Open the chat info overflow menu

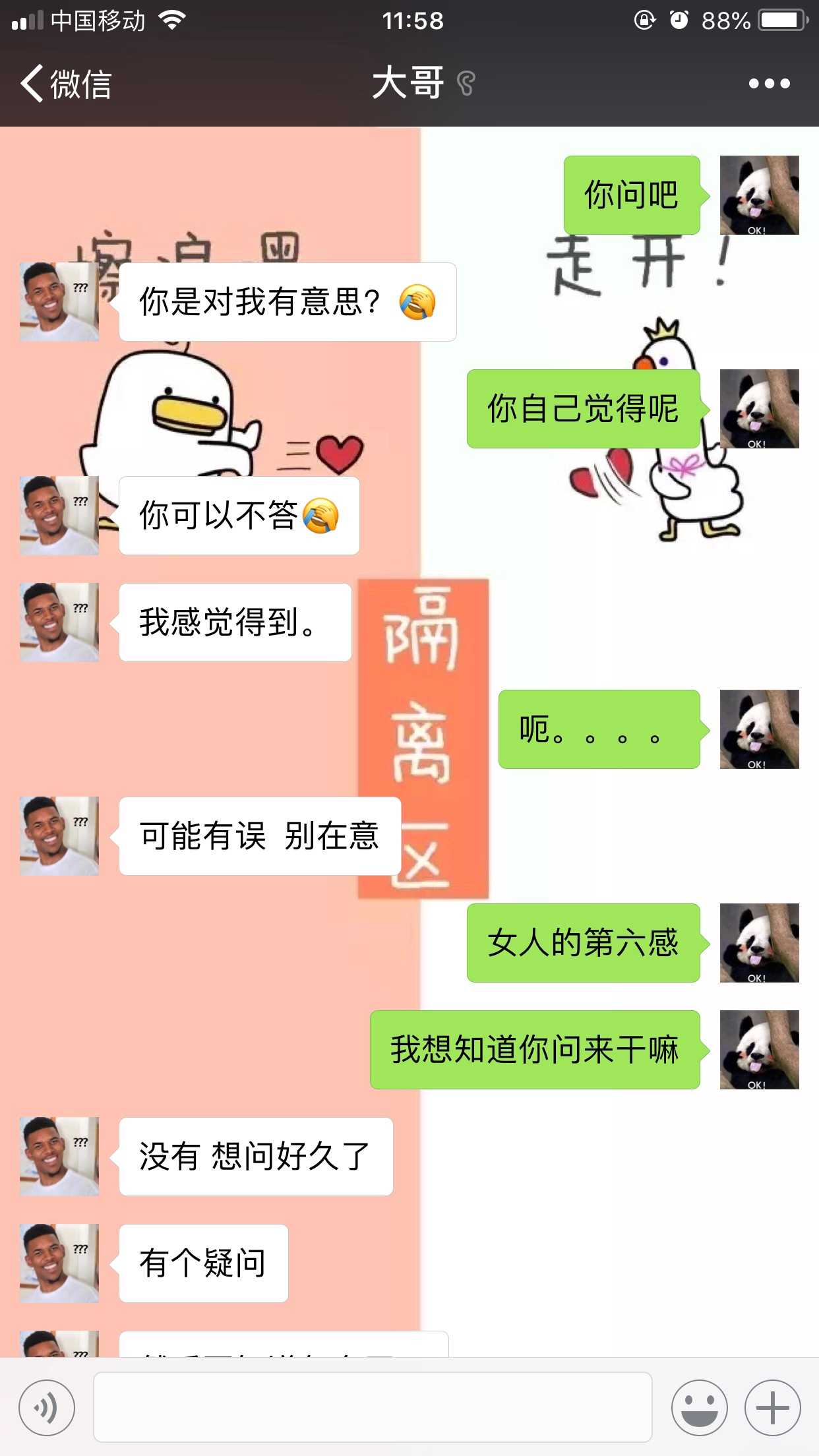point(769,84)
